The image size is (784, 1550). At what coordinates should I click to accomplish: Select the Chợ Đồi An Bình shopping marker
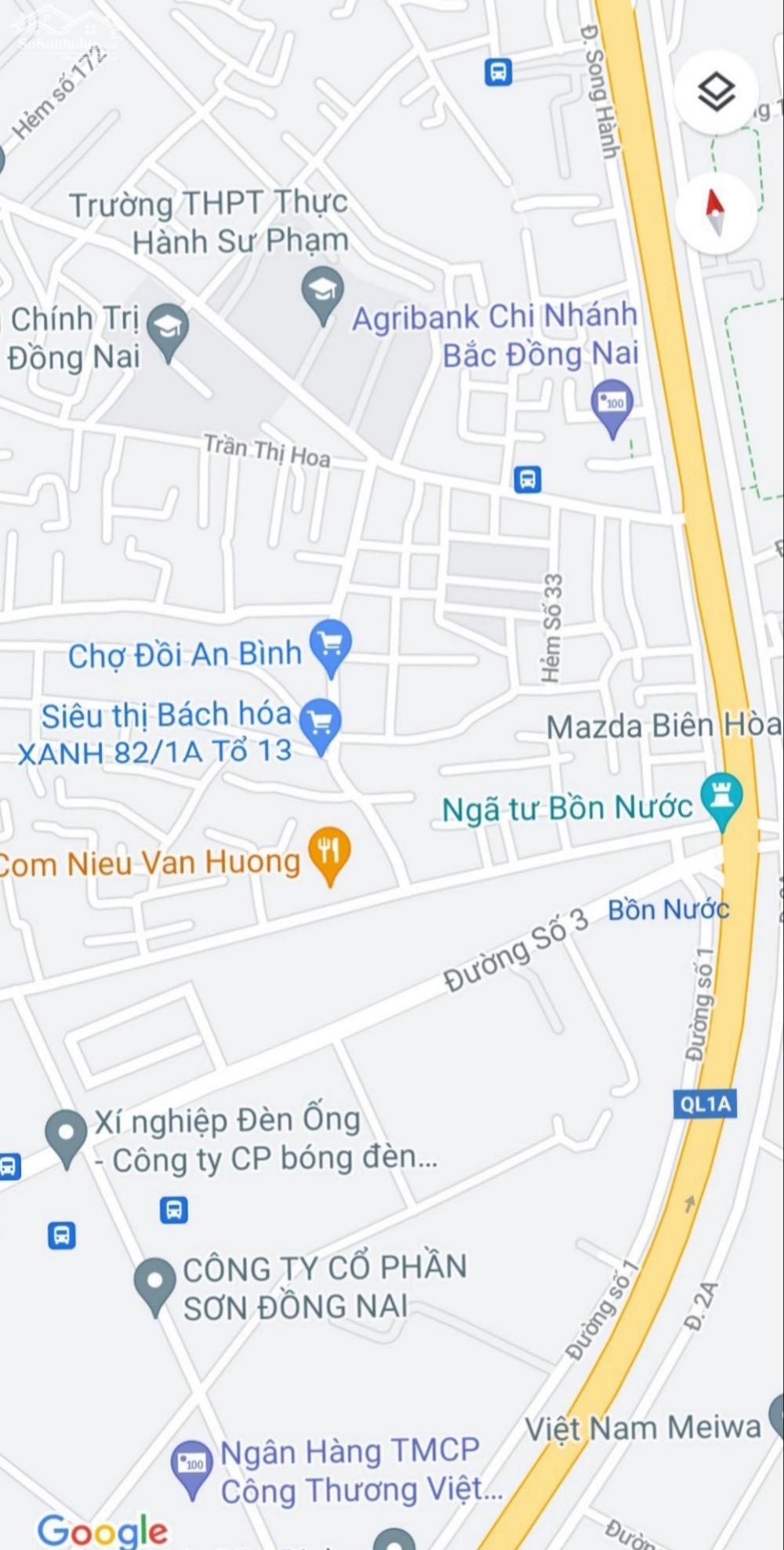click(332, 646)
